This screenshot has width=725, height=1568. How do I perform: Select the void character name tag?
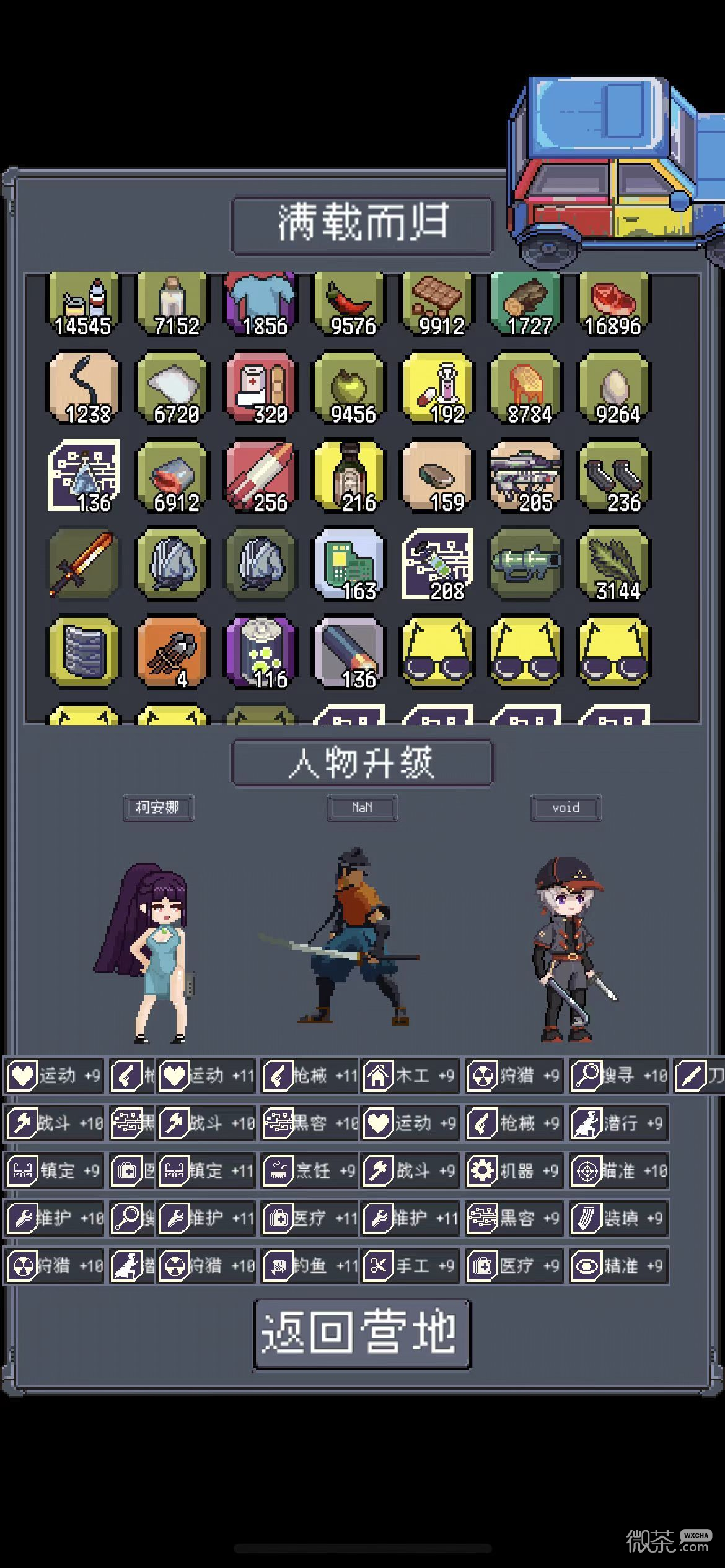(x=565, y=808)
